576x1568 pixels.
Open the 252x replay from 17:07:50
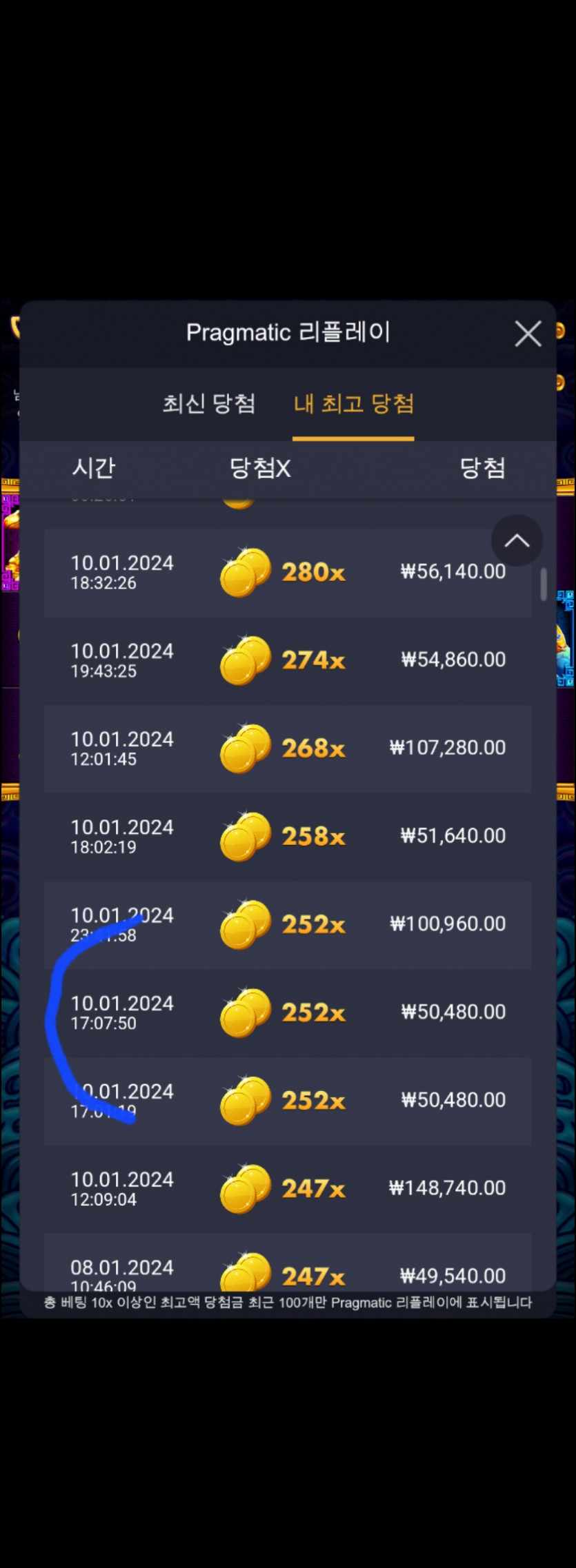pyautogui.click(x=288, y=1012)
